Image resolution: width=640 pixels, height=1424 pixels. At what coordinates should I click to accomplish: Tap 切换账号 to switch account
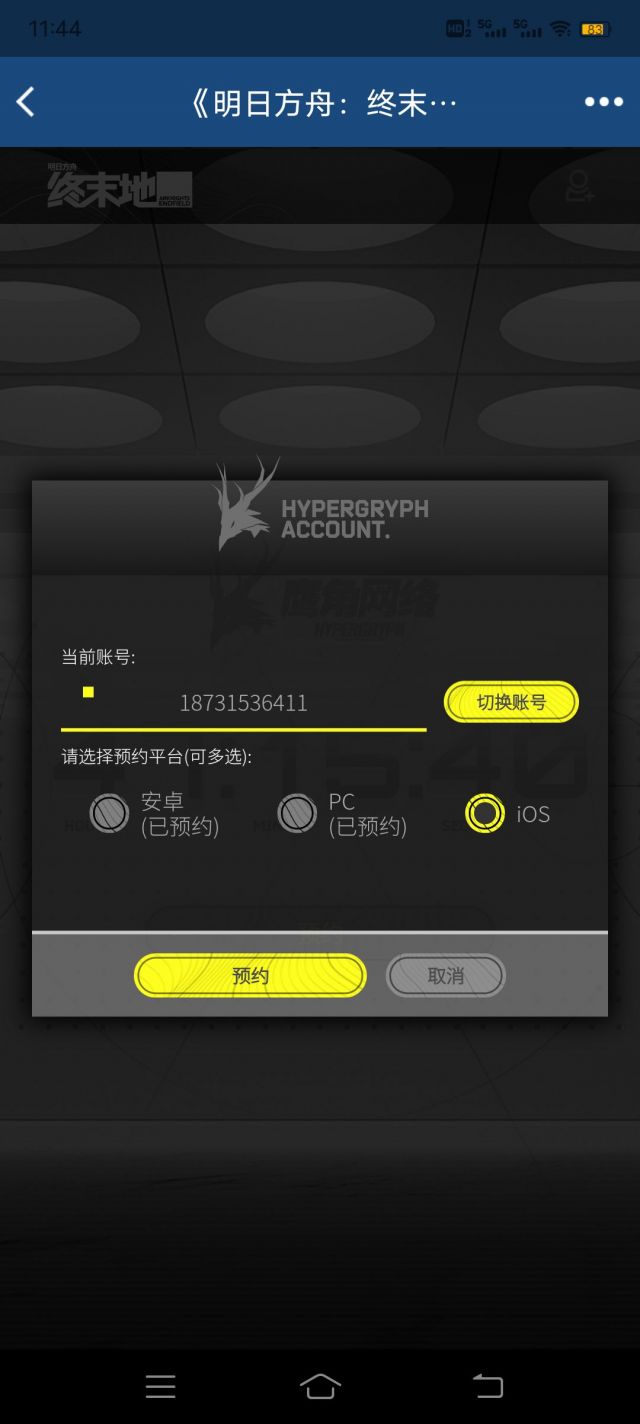511,702
